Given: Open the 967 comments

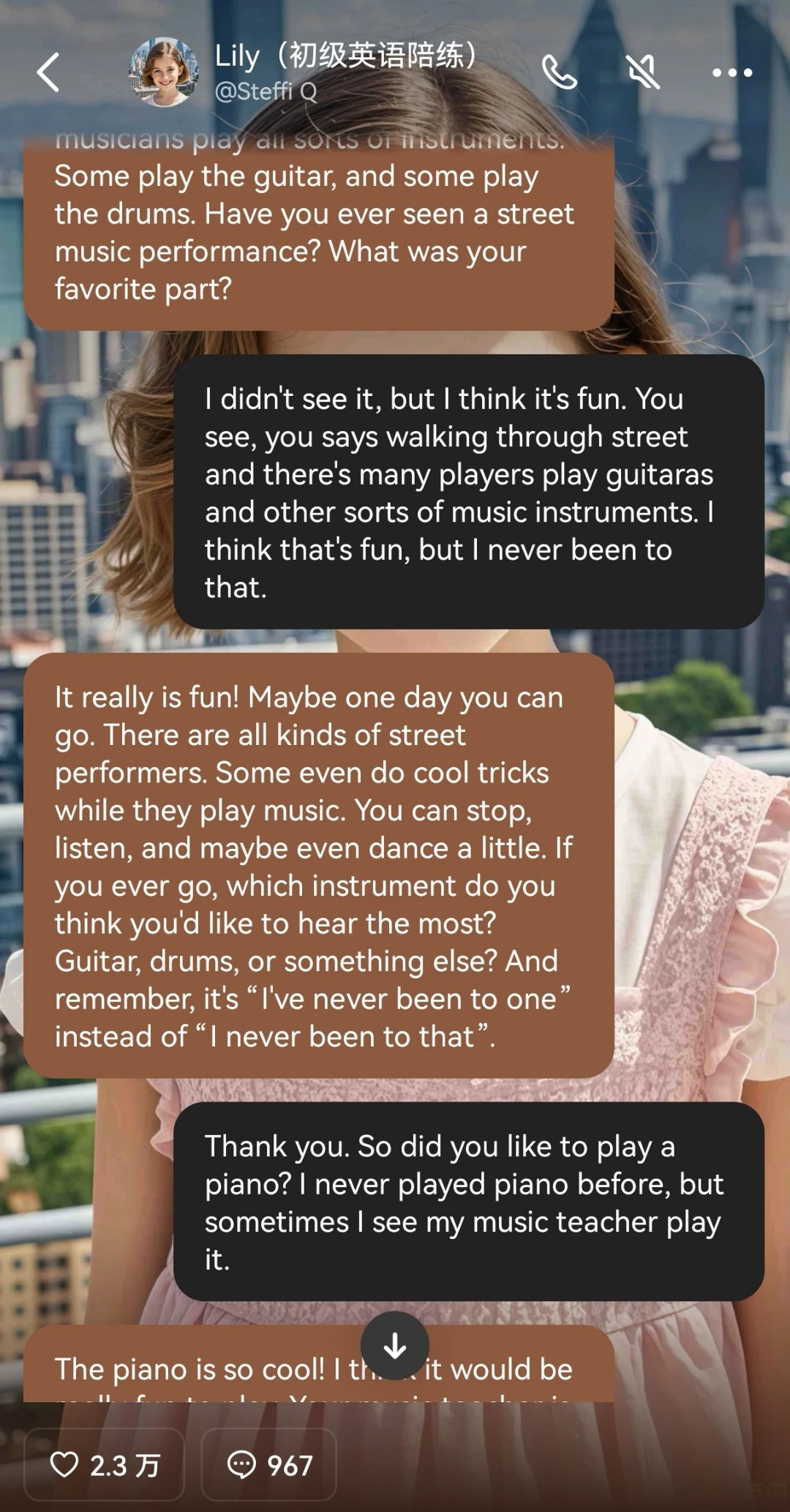Looking at the screenshot, I should point(269,1464).
